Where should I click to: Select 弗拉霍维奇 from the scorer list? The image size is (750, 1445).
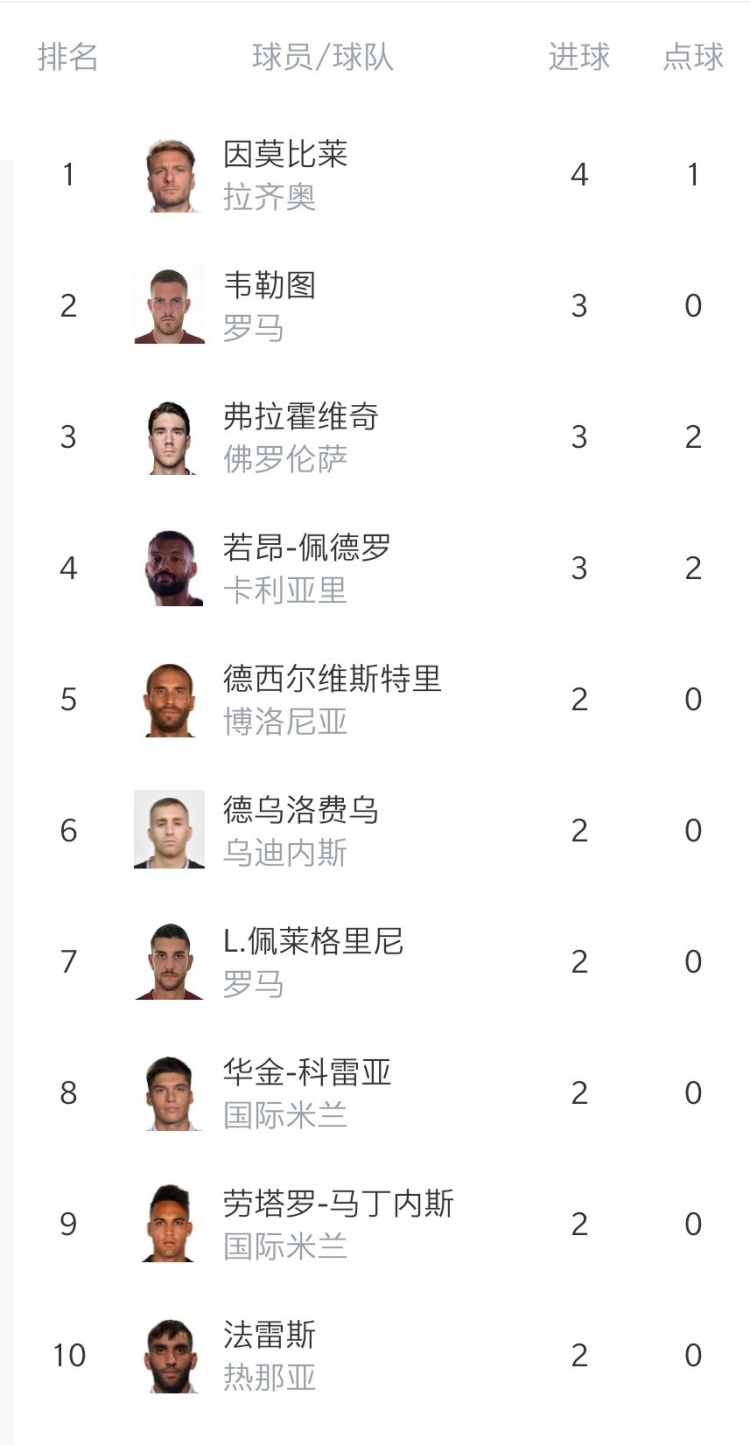[x=382, y=437]
